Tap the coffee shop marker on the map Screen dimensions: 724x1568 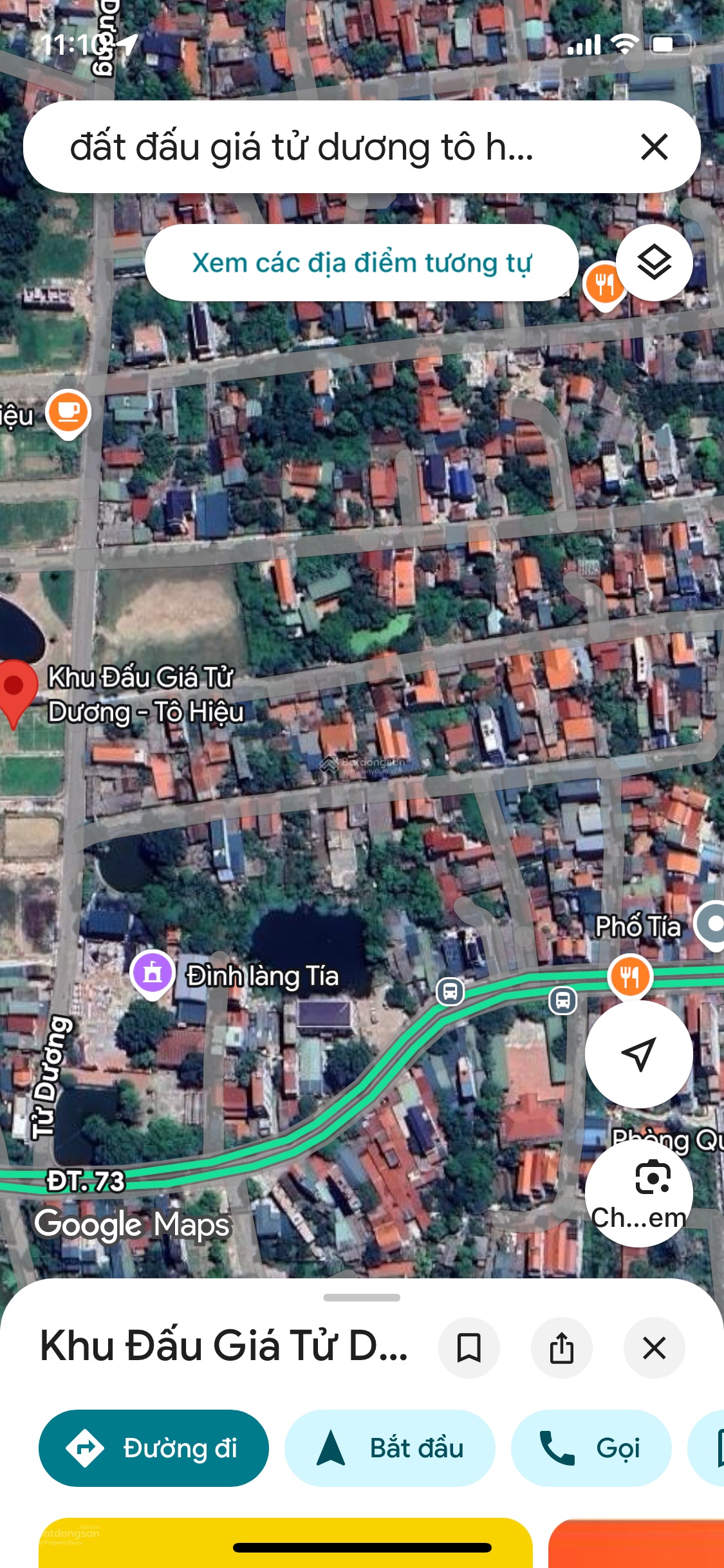[68, 412]
